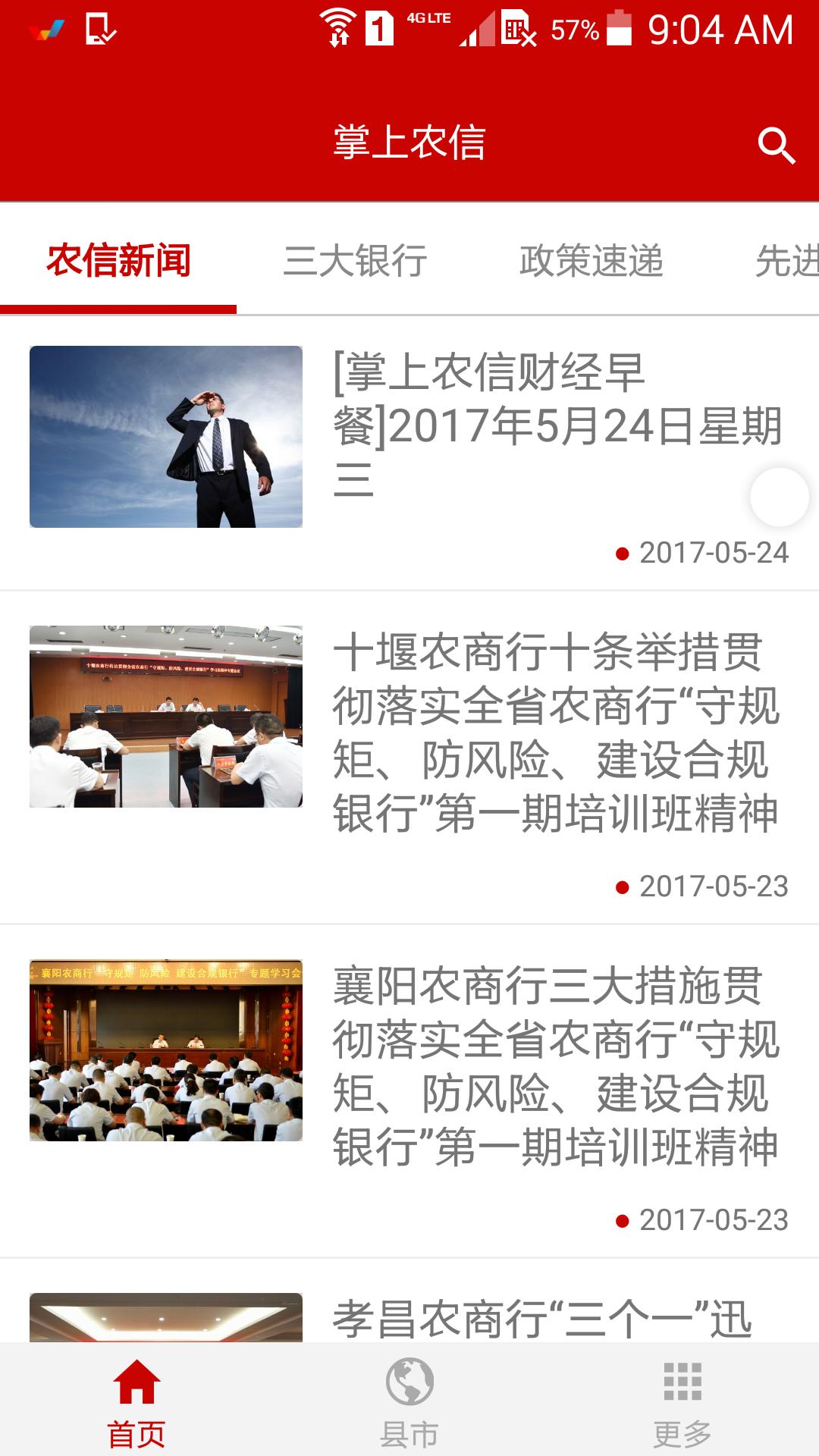Open the 更多 tab

(x=682, y=1401)
